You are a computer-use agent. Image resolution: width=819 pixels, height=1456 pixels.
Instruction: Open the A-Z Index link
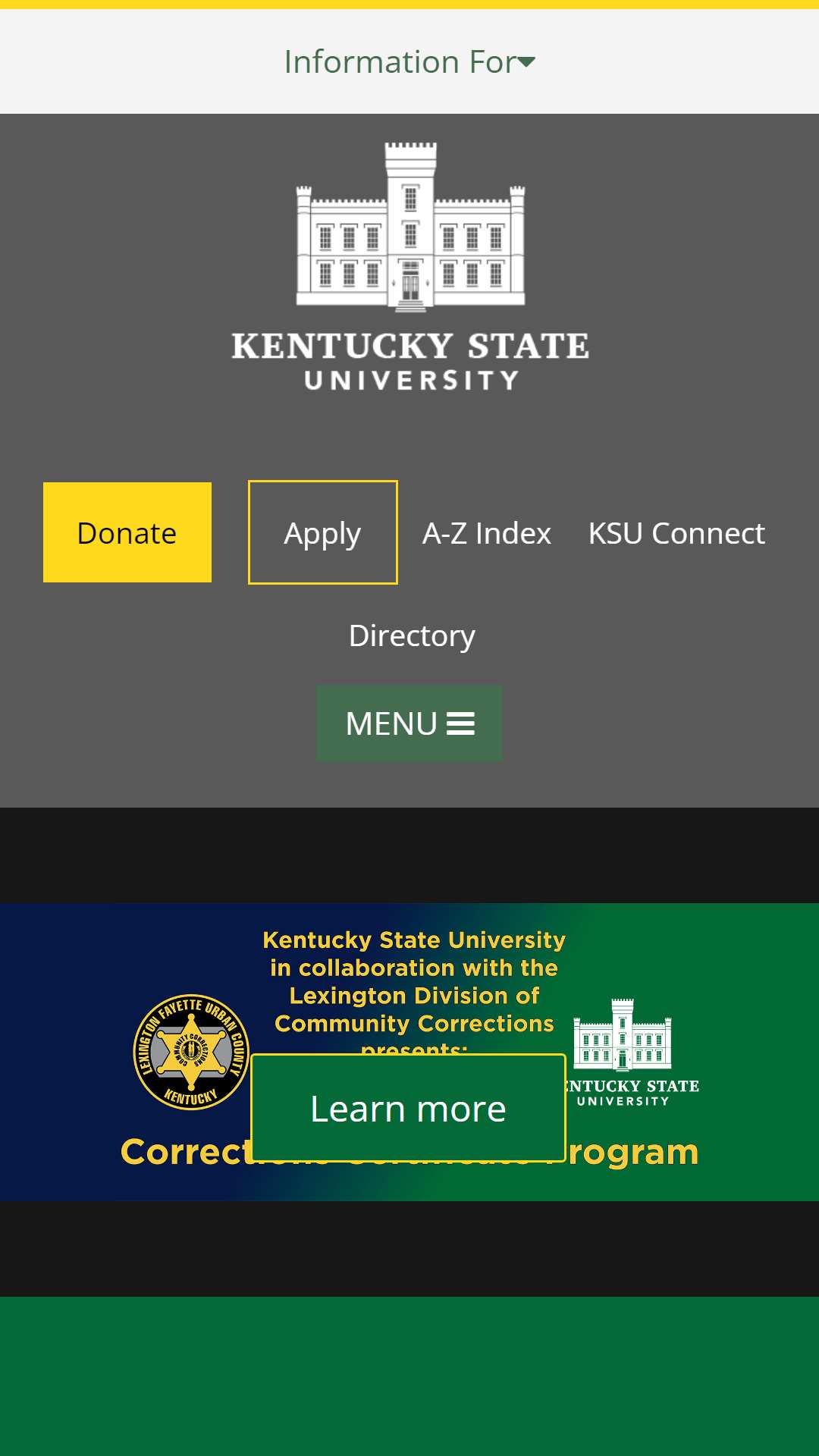tap(487, 533)
